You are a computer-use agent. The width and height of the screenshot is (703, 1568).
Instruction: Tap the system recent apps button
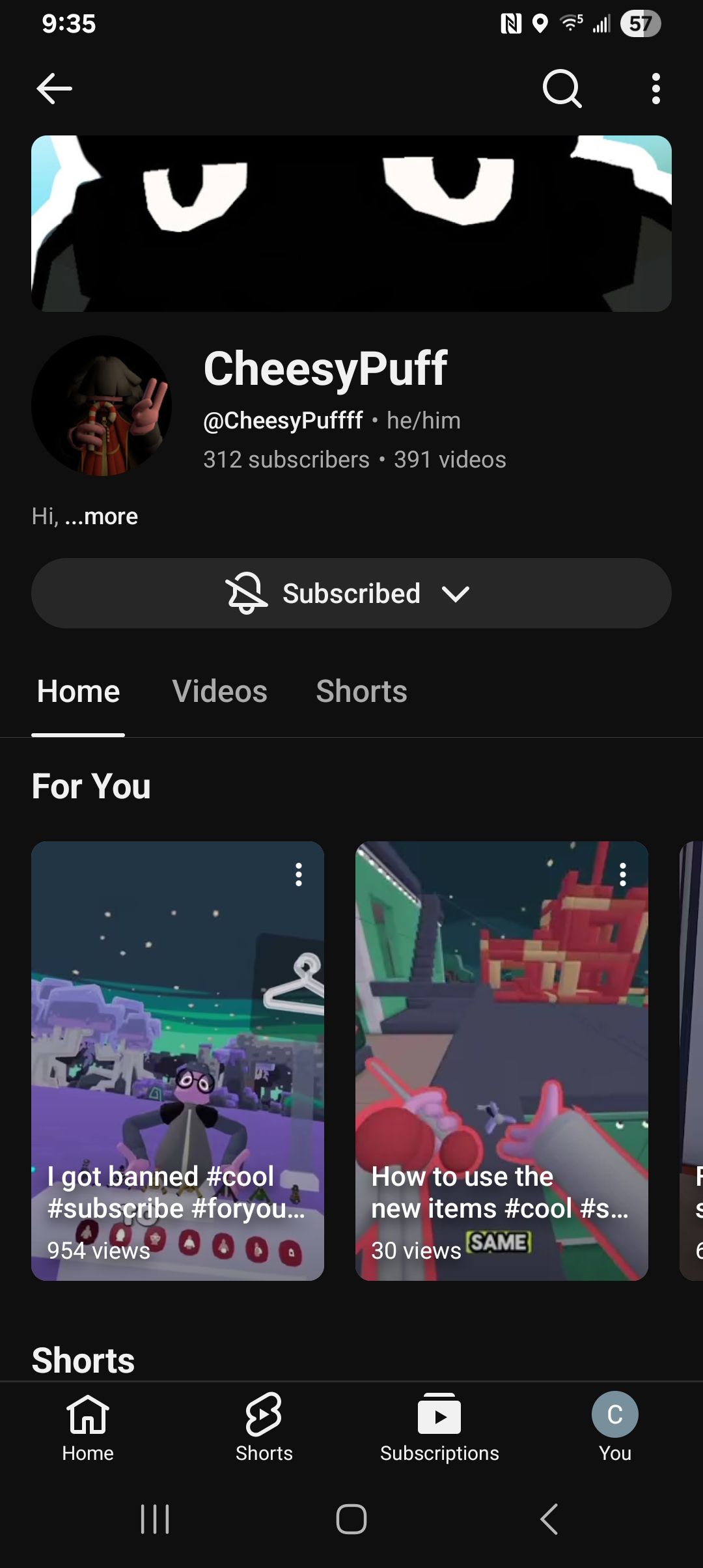pyautogui.click(x=155, y=1519)
